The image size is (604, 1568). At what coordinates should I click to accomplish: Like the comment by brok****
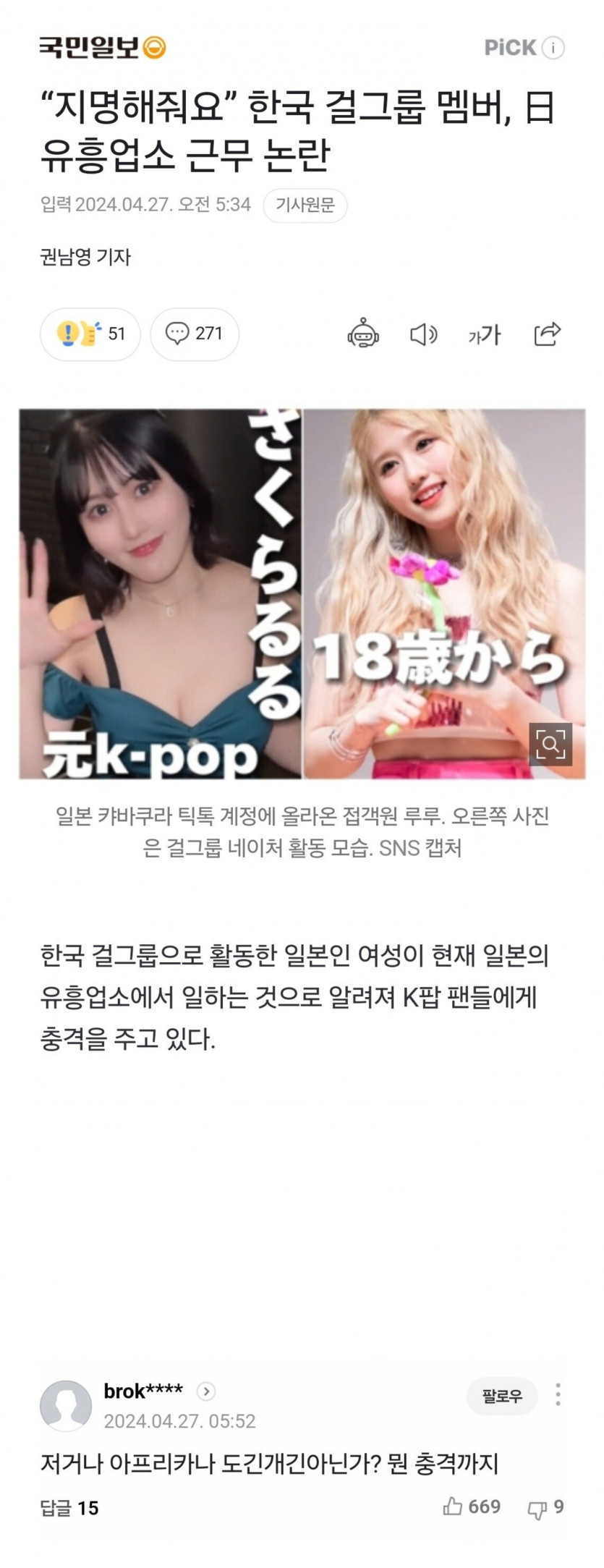472,1507
